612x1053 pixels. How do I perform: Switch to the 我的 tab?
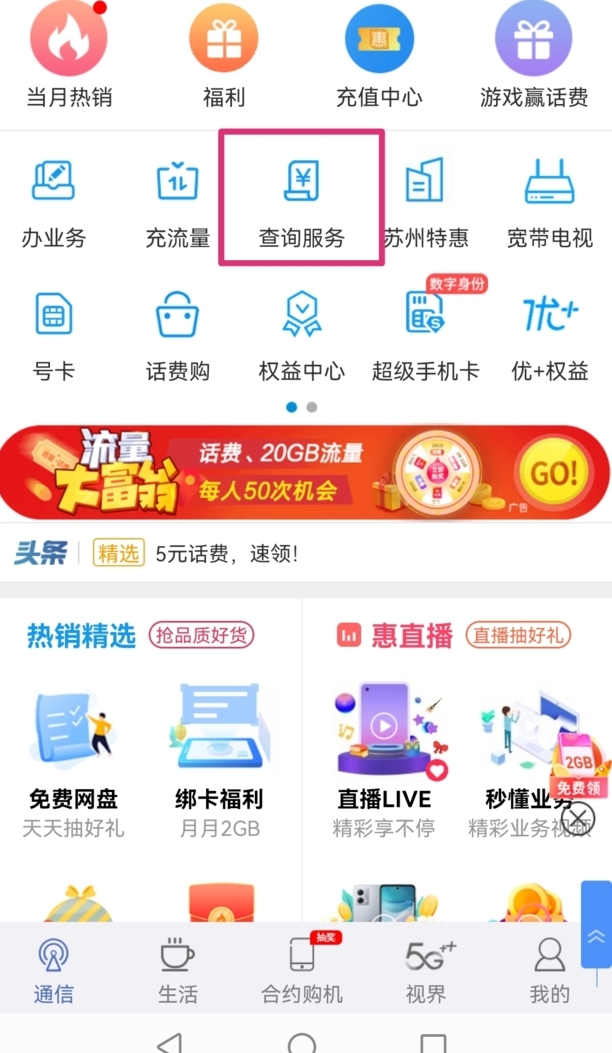[x=549, y=970]
